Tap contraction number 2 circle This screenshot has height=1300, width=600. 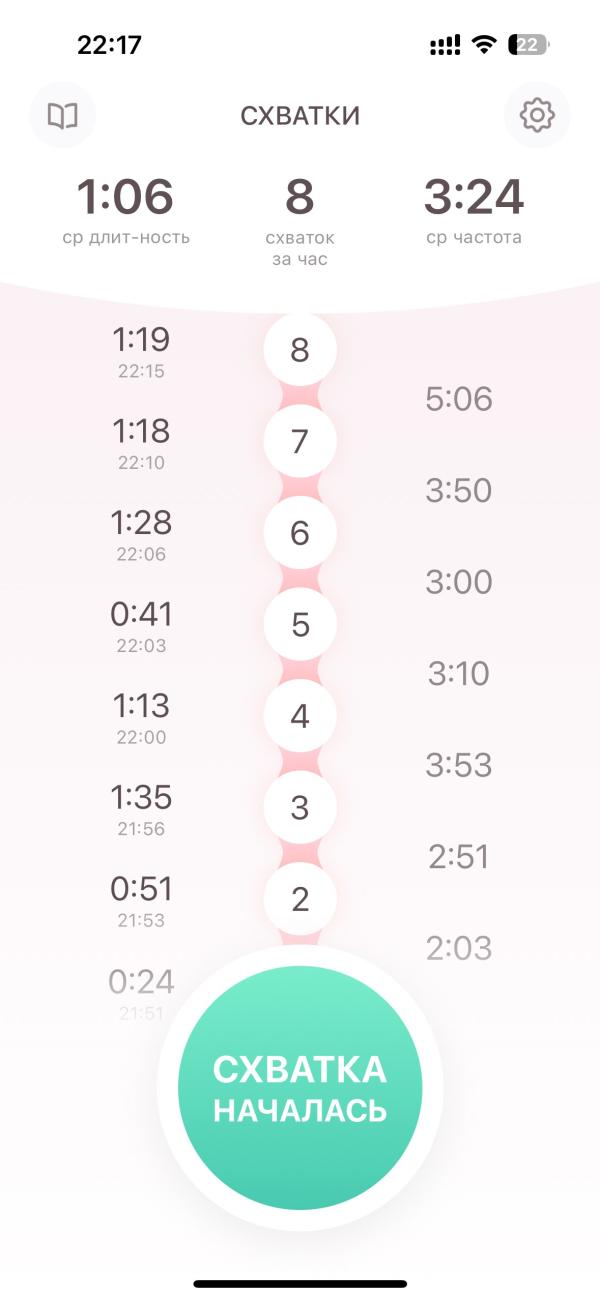pyautogui.click(x=300, y=900)
